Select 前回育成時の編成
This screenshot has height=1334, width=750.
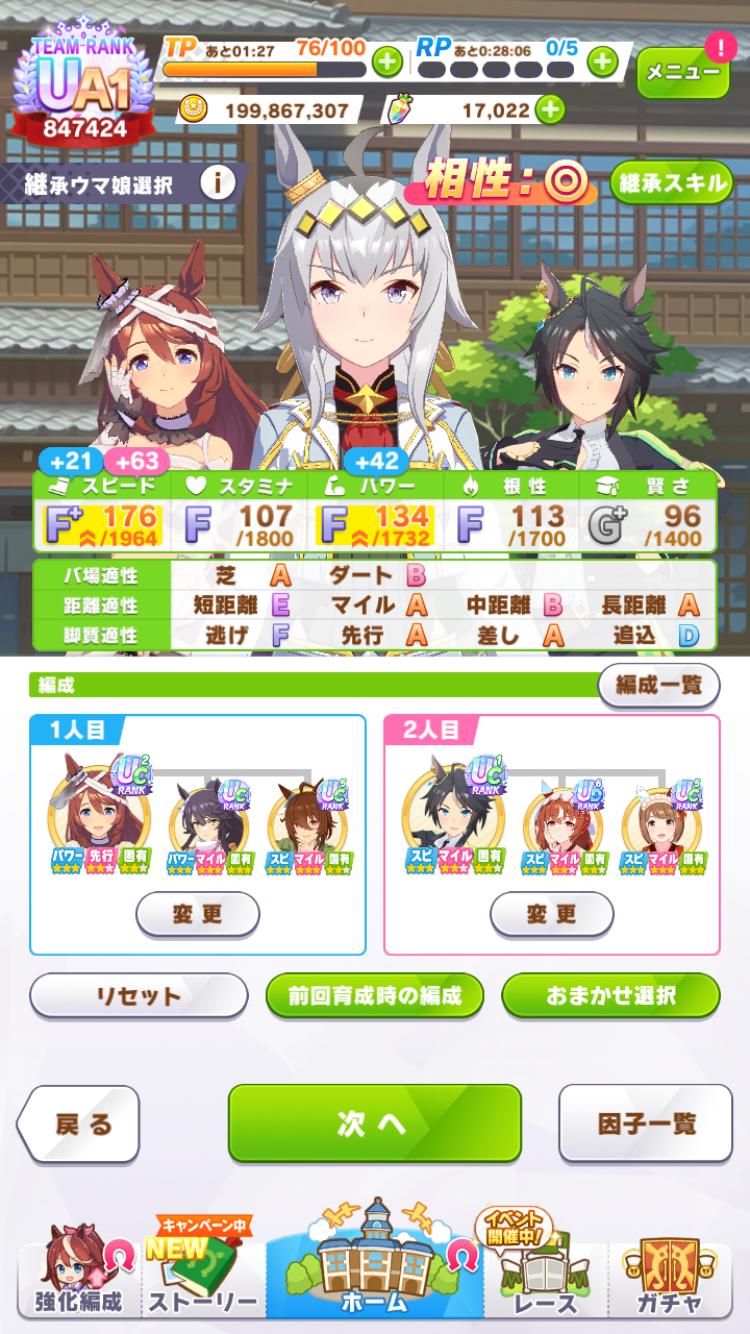[x=374, y=995]
